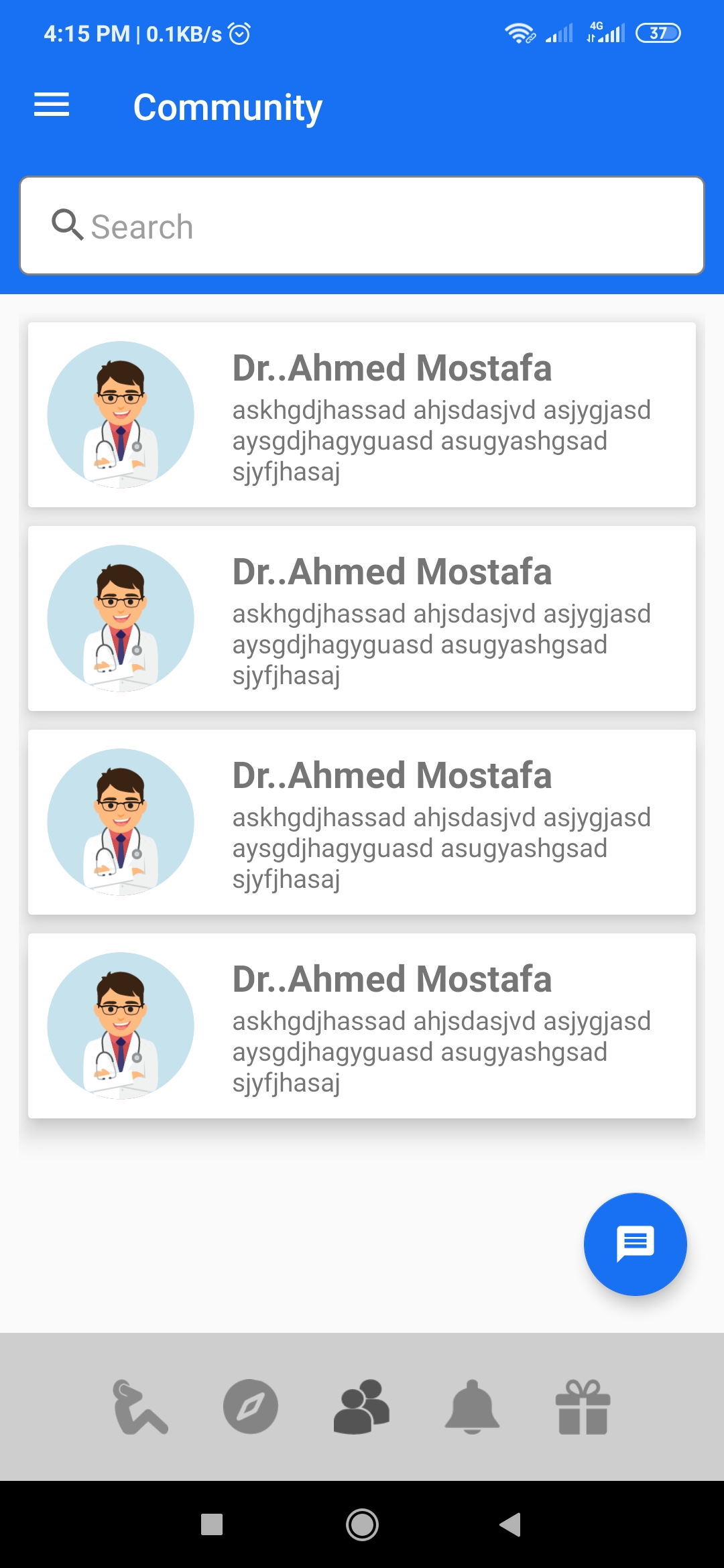Open the notifications bell tab
724x1568 pixels.
[473, 1407]
